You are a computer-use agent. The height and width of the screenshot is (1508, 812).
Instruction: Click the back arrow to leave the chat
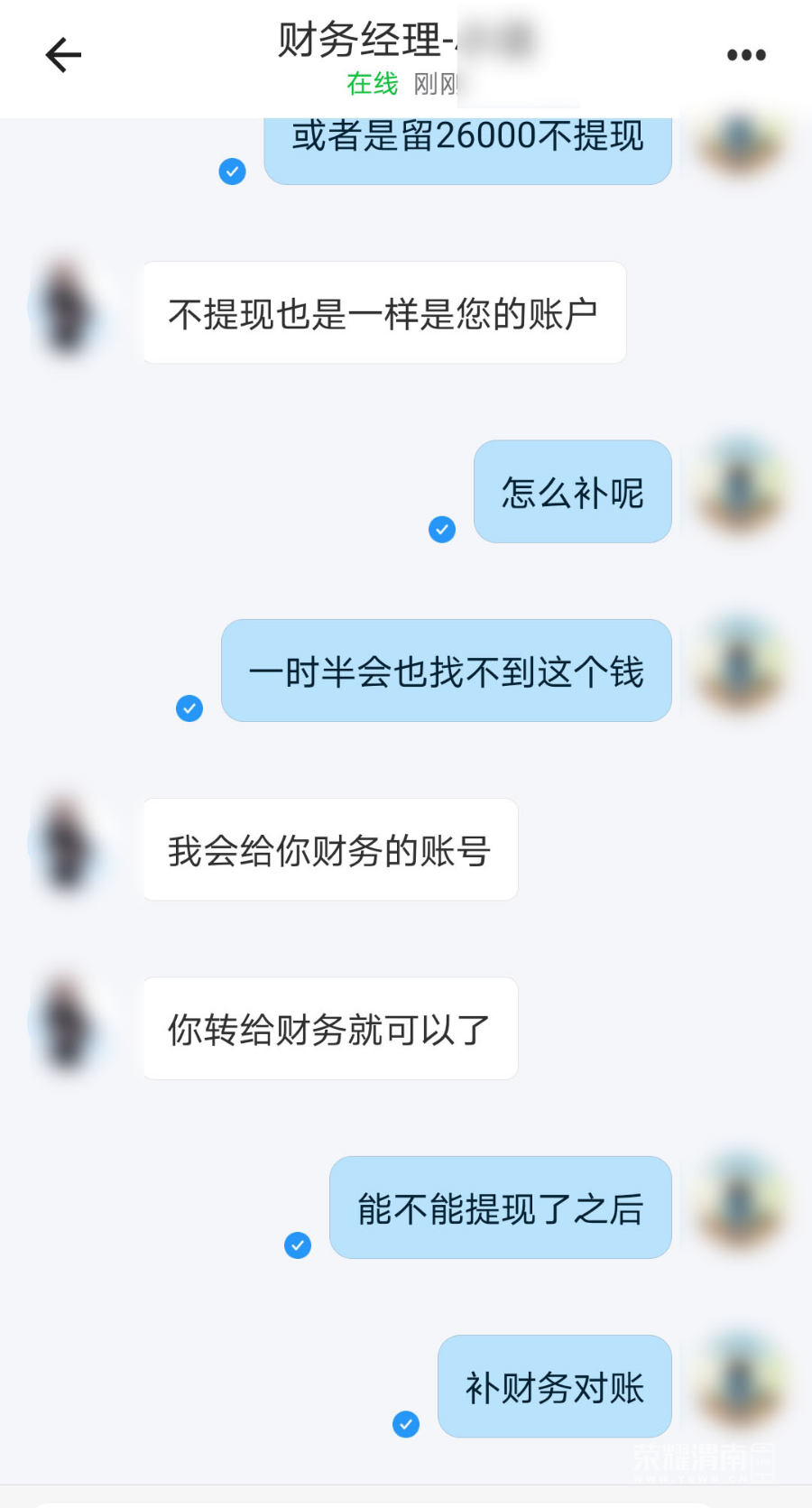[x=62, y=55]
